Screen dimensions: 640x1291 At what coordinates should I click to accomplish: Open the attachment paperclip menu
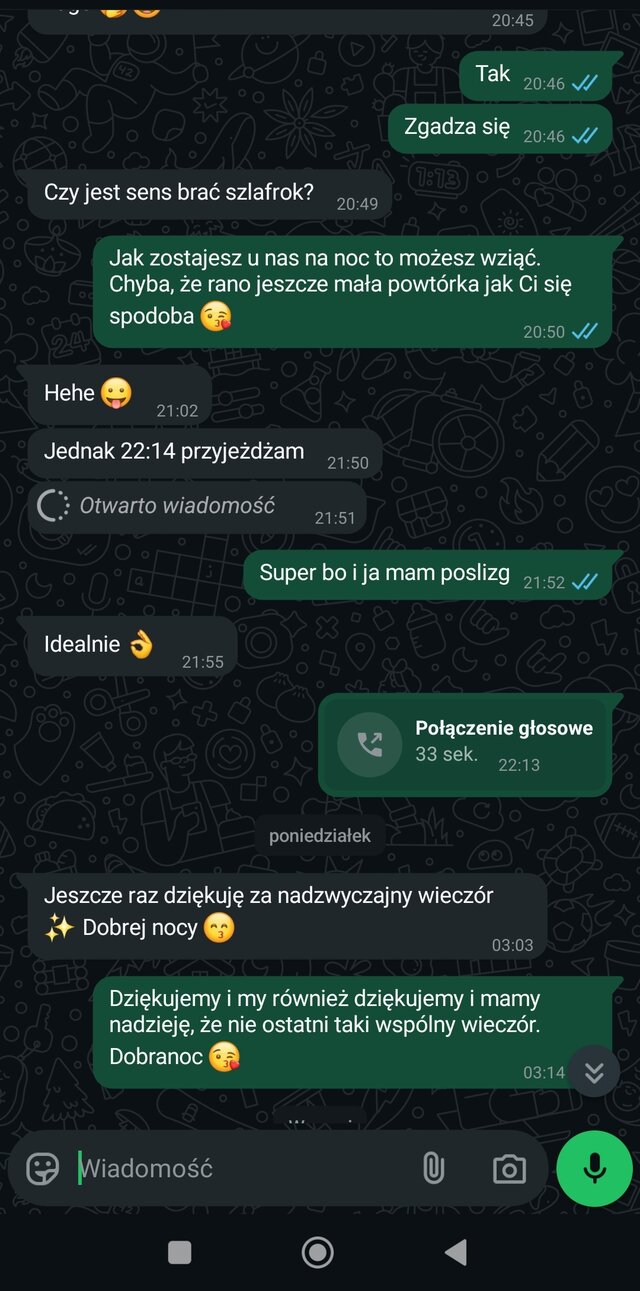[x=433, y=1168]
